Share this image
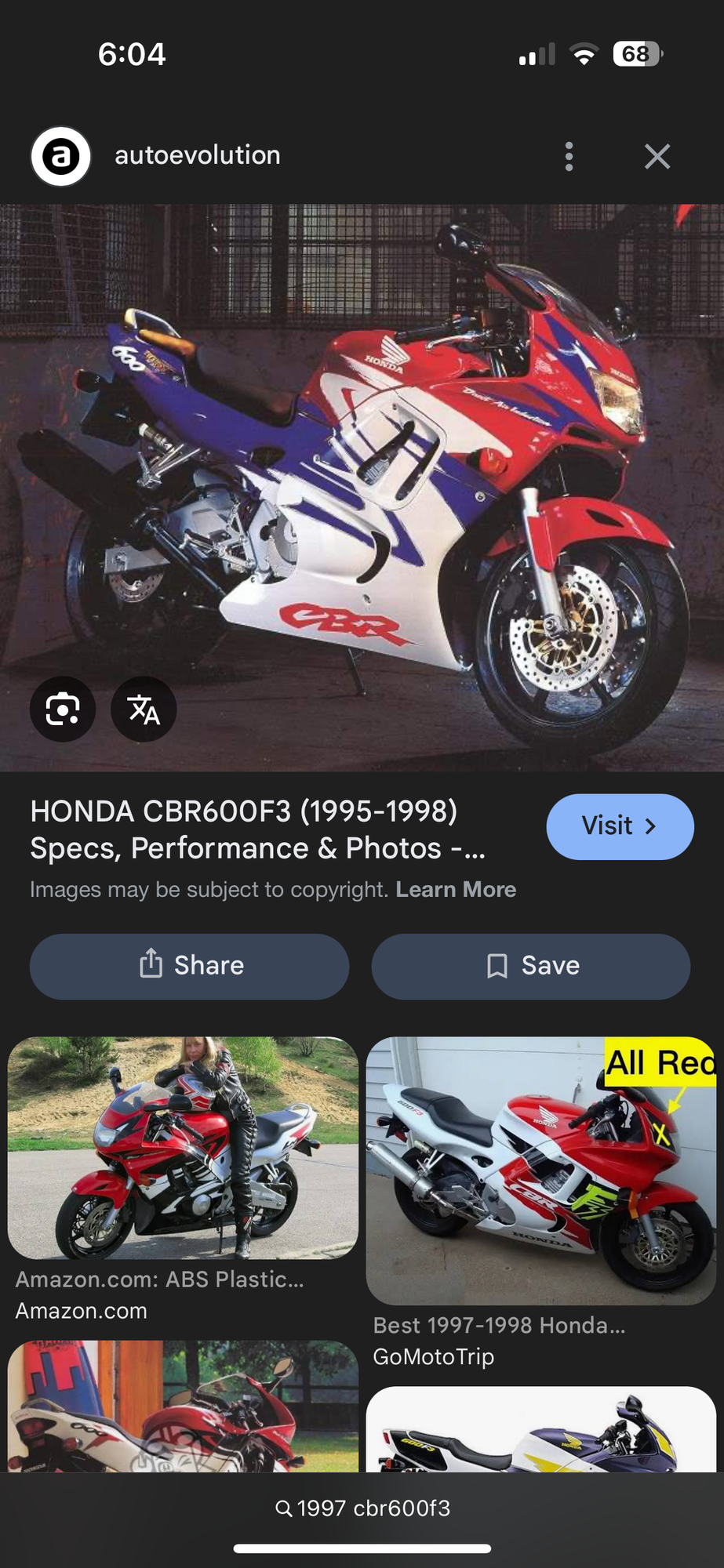This screenshot has height=1568, width=724. (x=189, y=966)
